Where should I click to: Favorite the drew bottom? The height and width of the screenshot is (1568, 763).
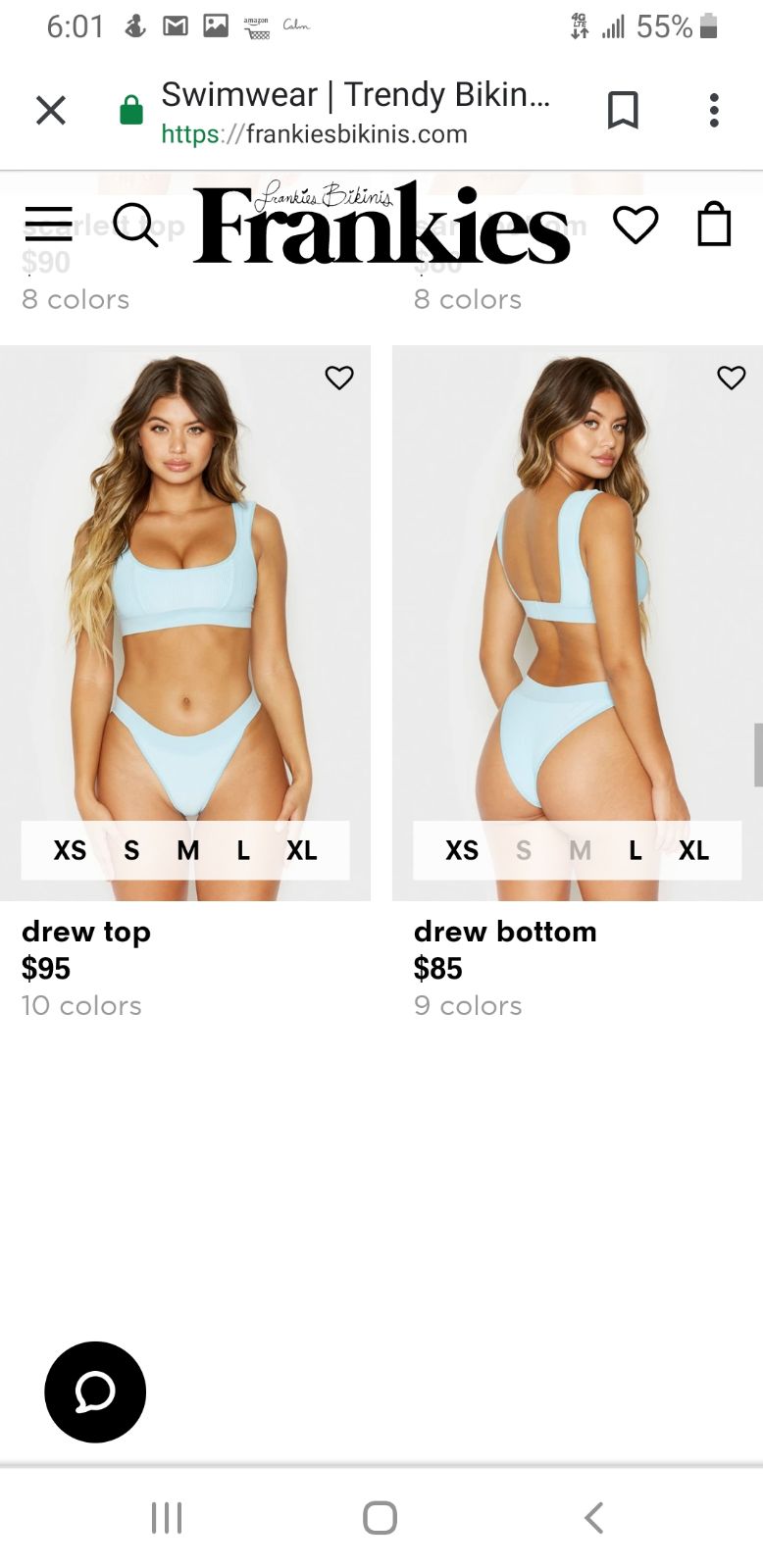[x=732, y=378]
